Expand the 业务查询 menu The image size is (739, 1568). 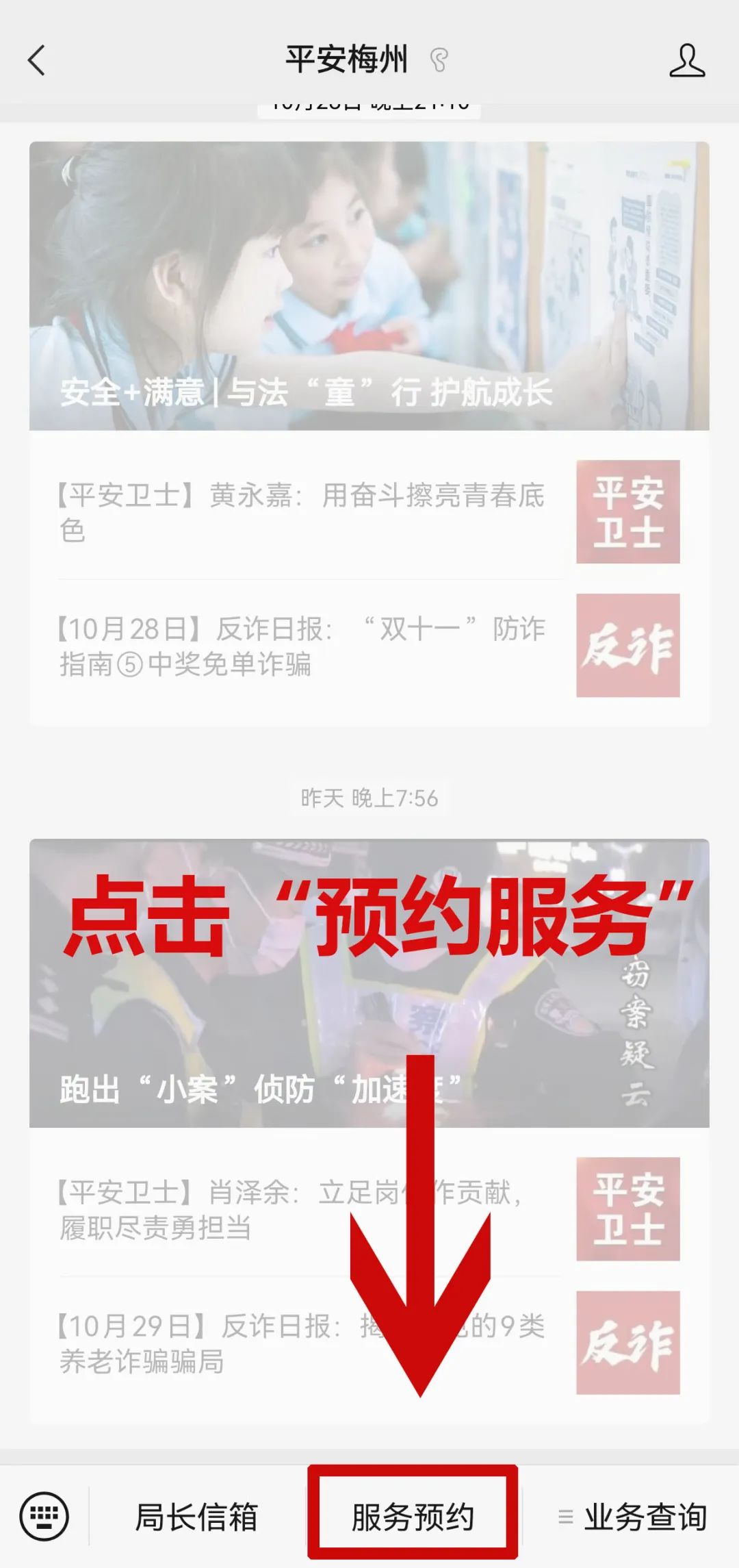(633, 1517)
